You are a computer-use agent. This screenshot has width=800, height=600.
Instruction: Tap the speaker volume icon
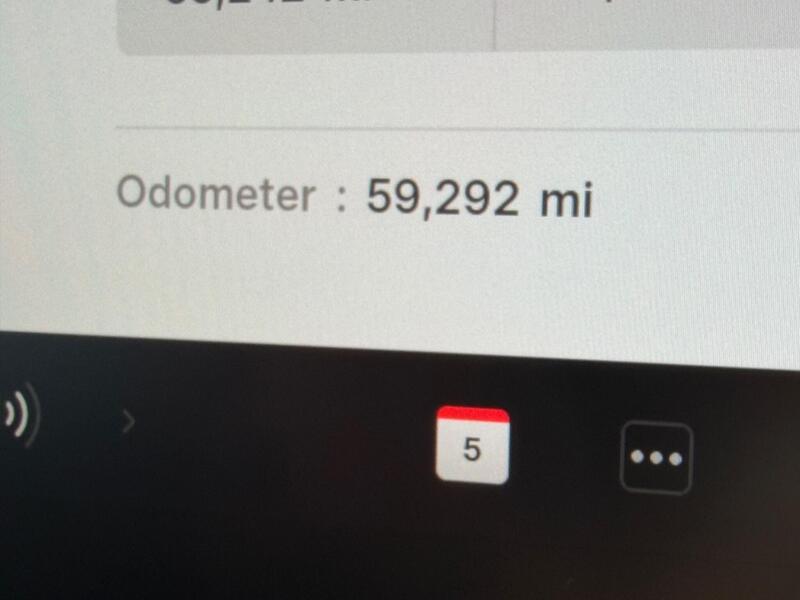20,418
